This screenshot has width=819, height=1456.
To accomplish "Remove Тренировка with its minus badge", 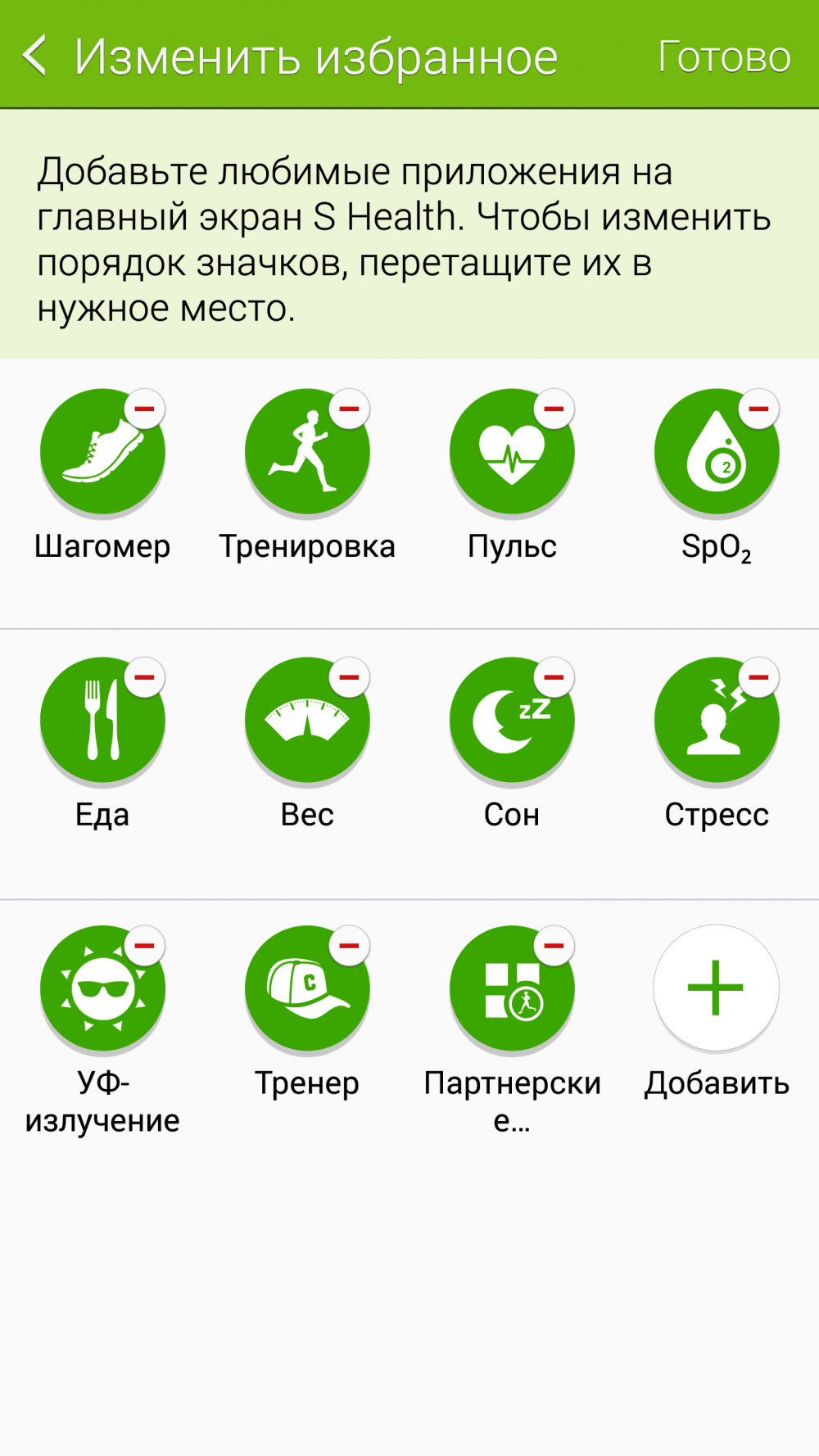I will 350,409.
